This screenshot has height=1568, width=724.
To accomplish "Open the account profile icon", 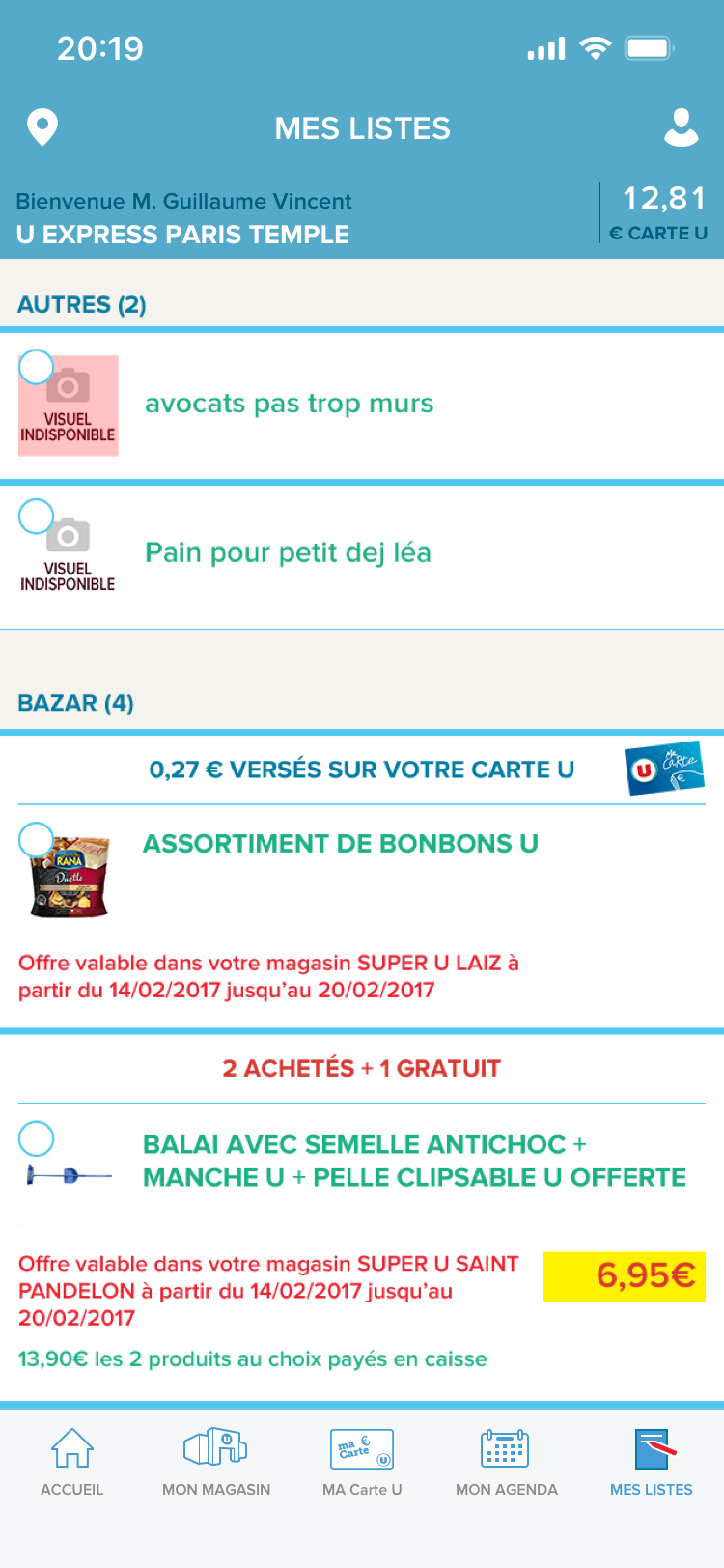I will click(x=682, y=126).
